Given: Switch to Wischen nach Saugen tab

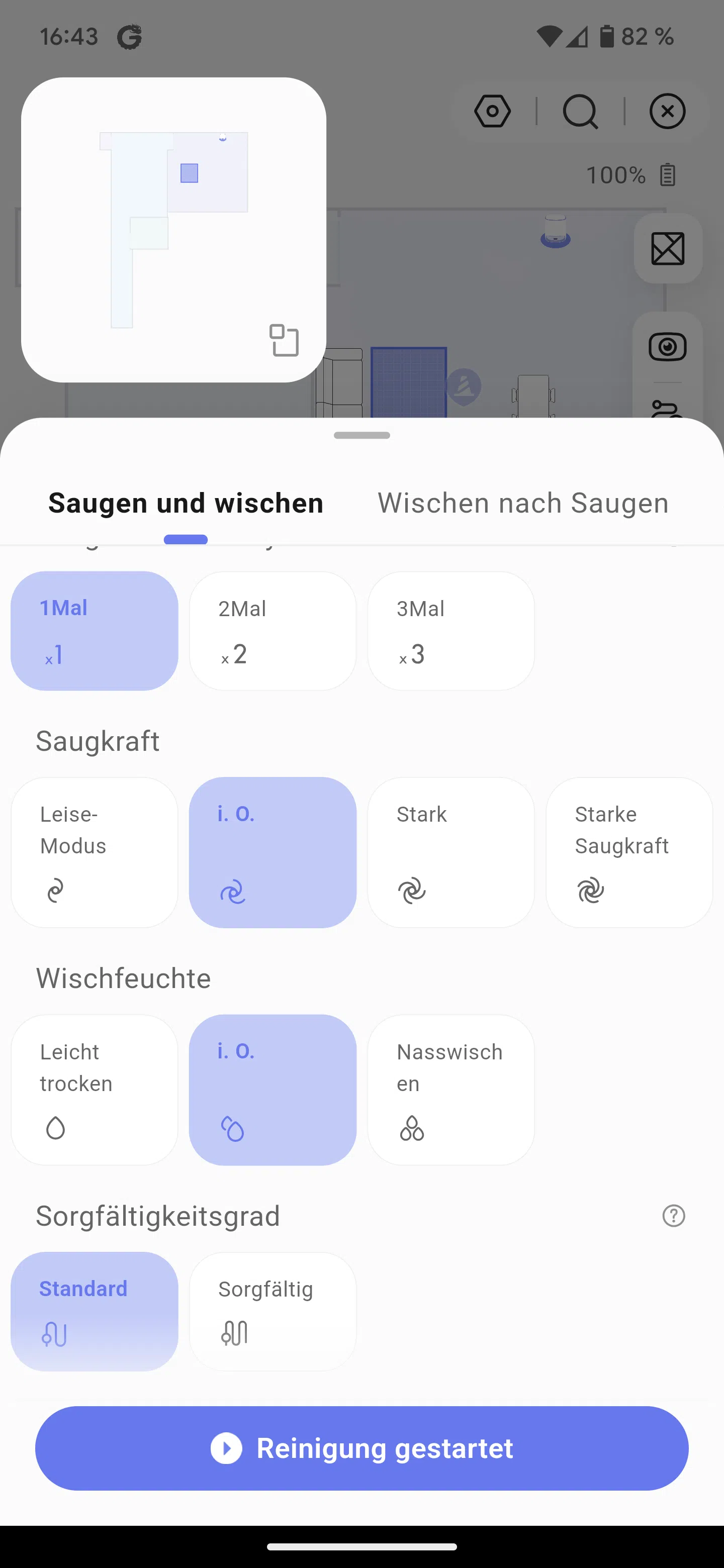Looking at the screenshot, I should [x=523, y=504].
